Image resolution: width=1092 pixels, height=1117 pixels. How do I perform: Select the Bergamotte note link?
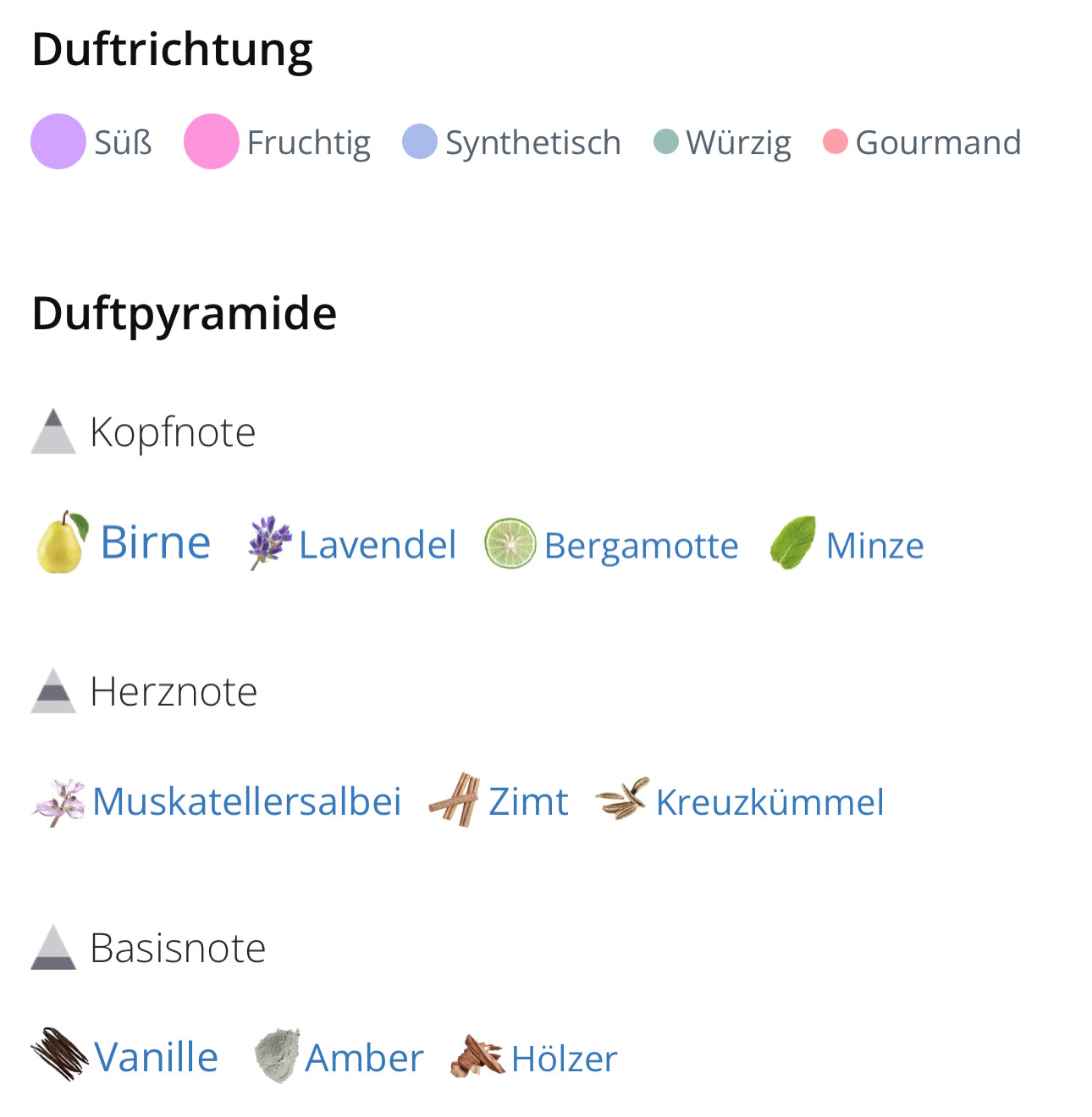[x=640, y=546]
